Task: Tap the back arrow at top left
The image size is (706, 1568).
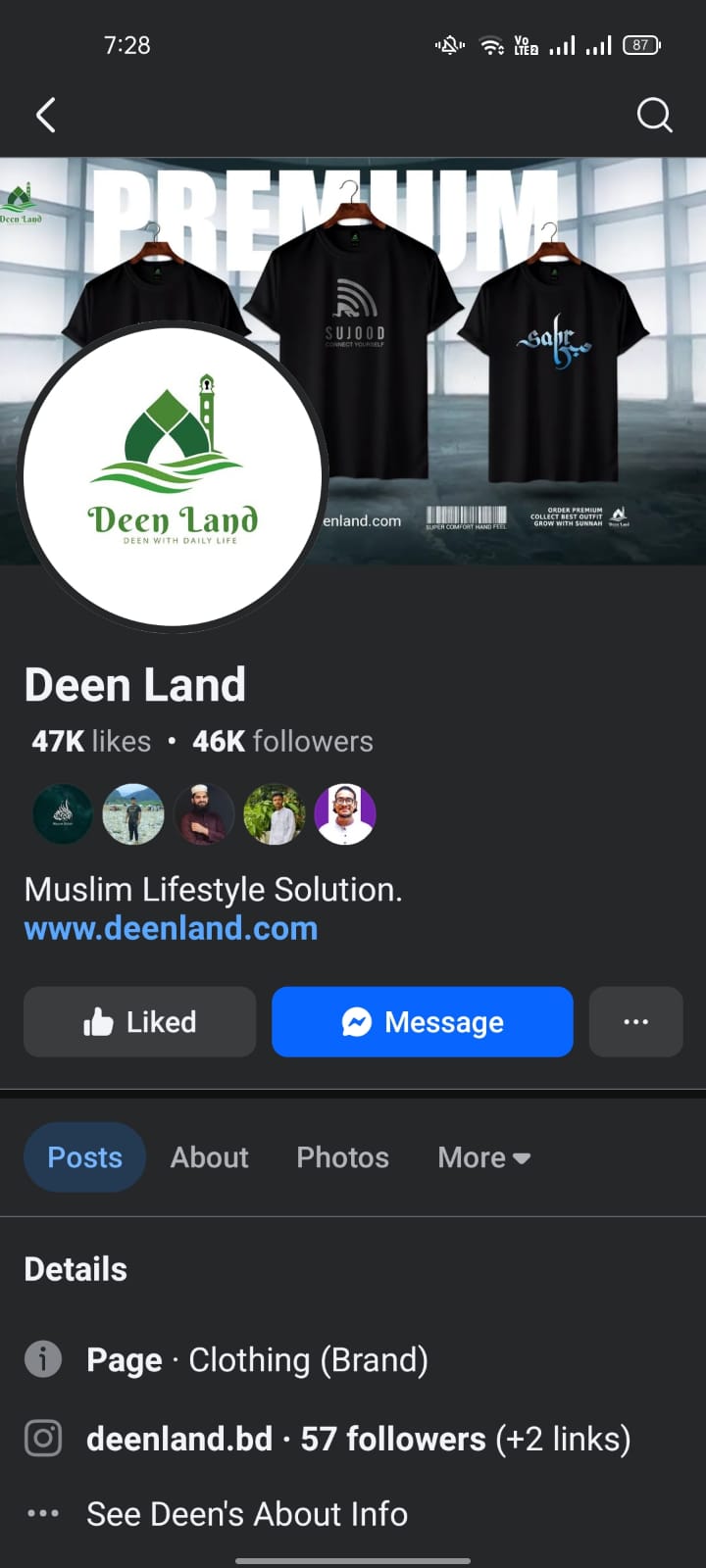Action: (45, 115)
